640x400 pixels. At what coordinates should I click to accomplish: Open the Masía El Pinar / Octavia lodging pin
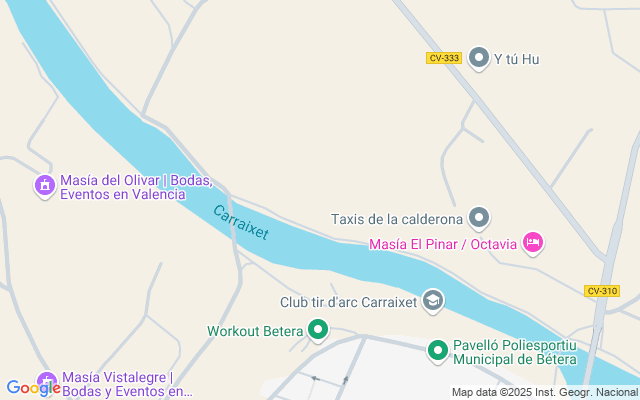click(533, 242)
